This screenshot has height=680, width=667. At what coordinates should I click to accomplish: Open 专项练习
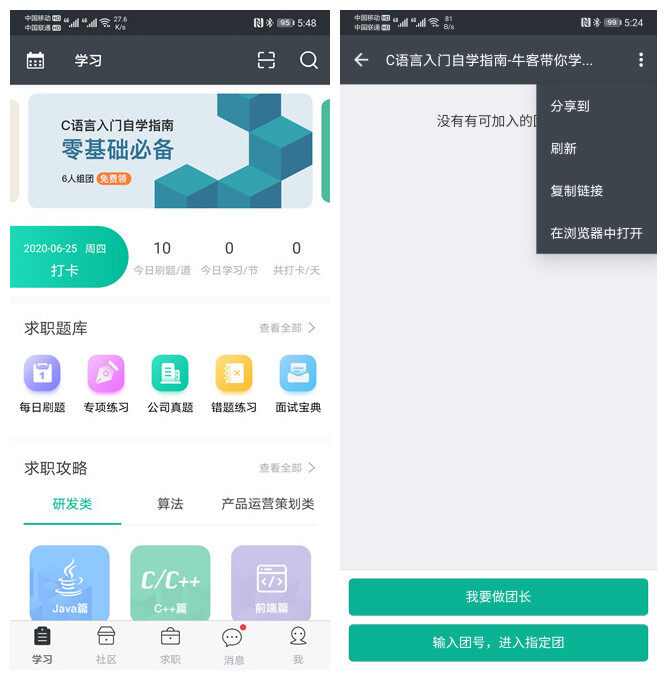(x=106, y=383)
